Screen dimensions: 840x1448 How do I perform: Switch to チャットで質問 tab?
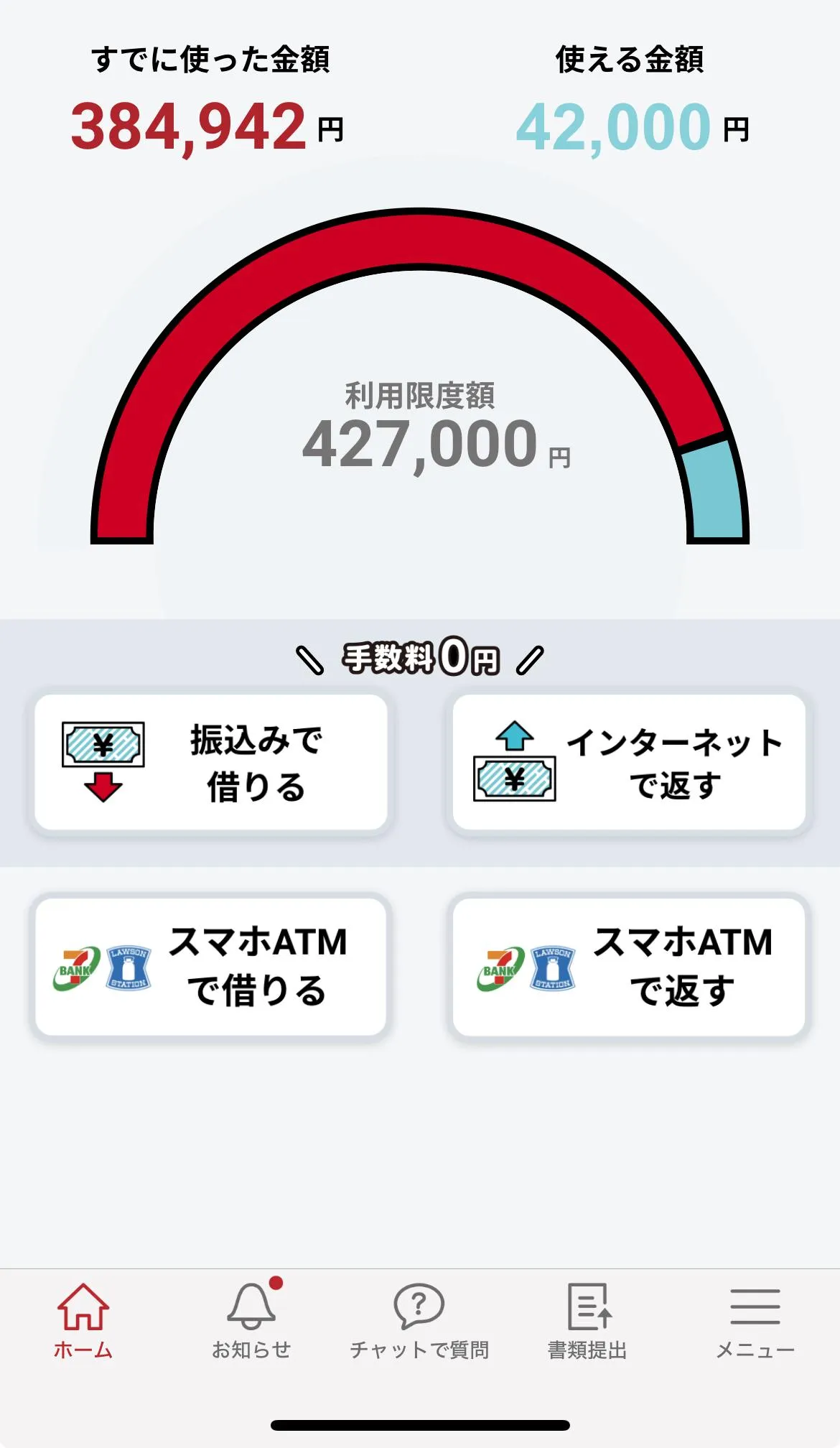(x=419, y=1322)
